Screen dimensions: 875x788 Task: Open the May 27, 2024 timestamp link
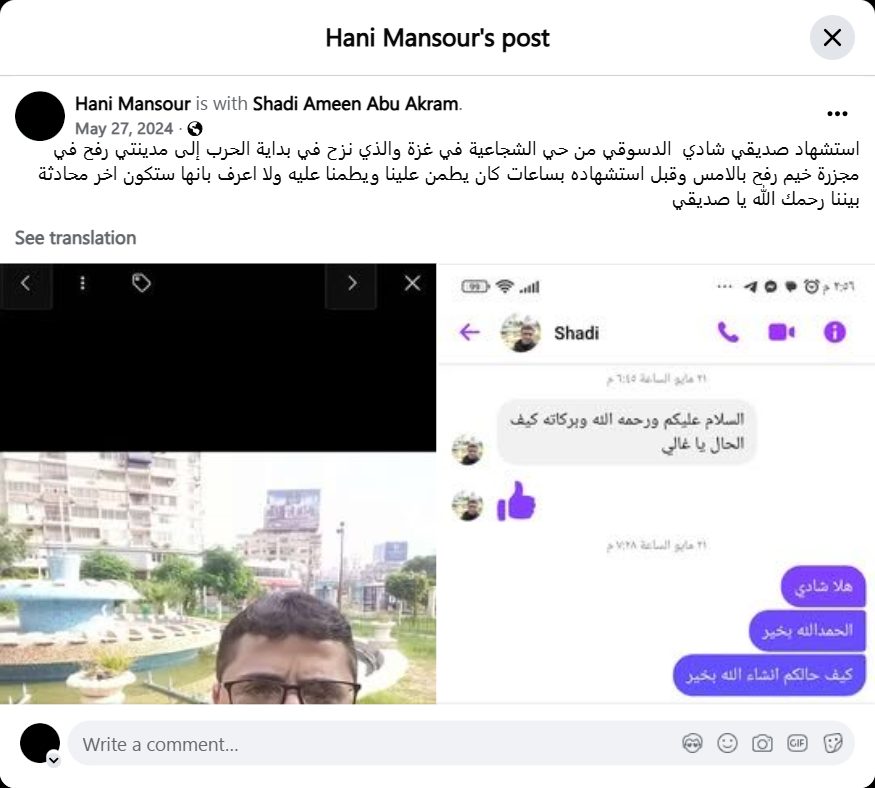pyautogui.click(x=123, y=128)
